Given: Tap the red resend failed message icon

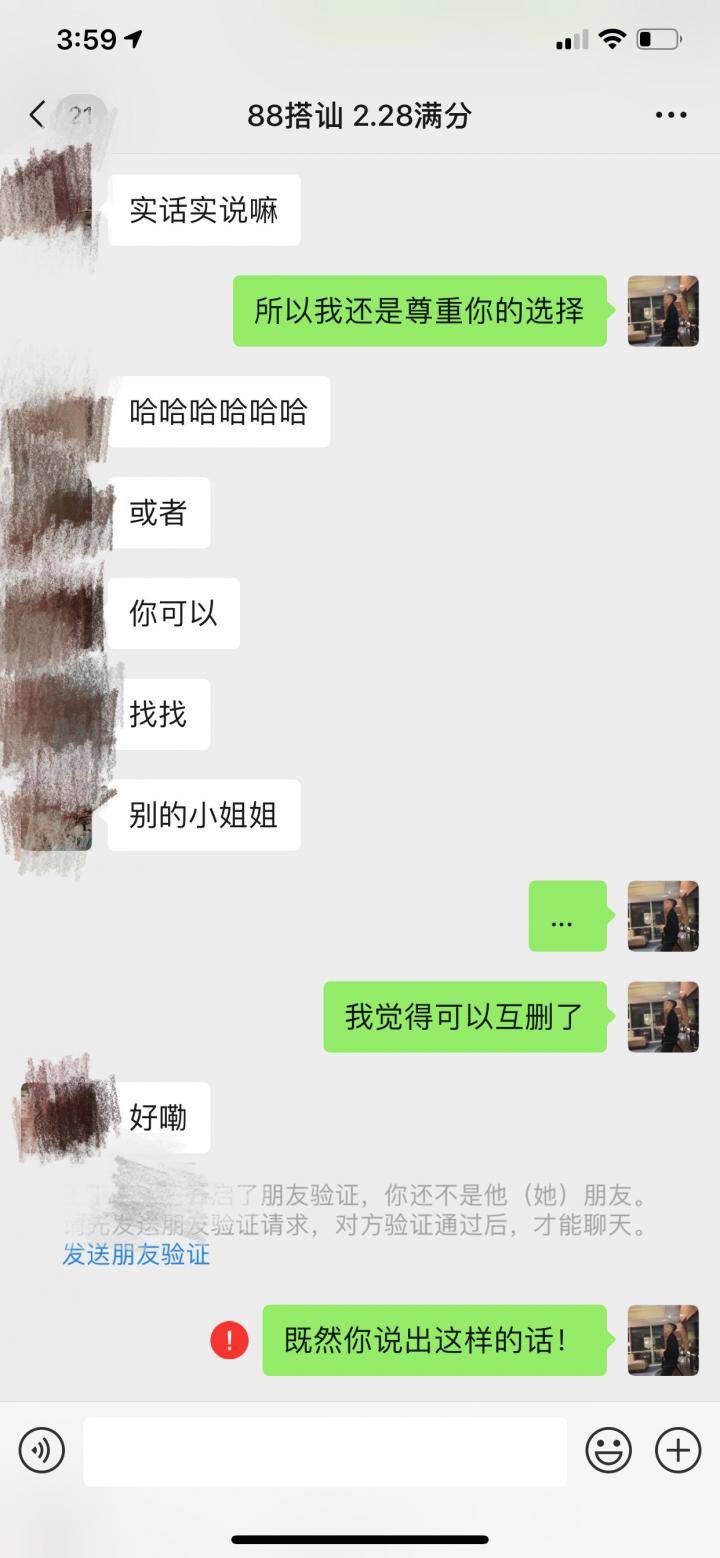Looking at the screenshot, I should [x=229, y=1340].
